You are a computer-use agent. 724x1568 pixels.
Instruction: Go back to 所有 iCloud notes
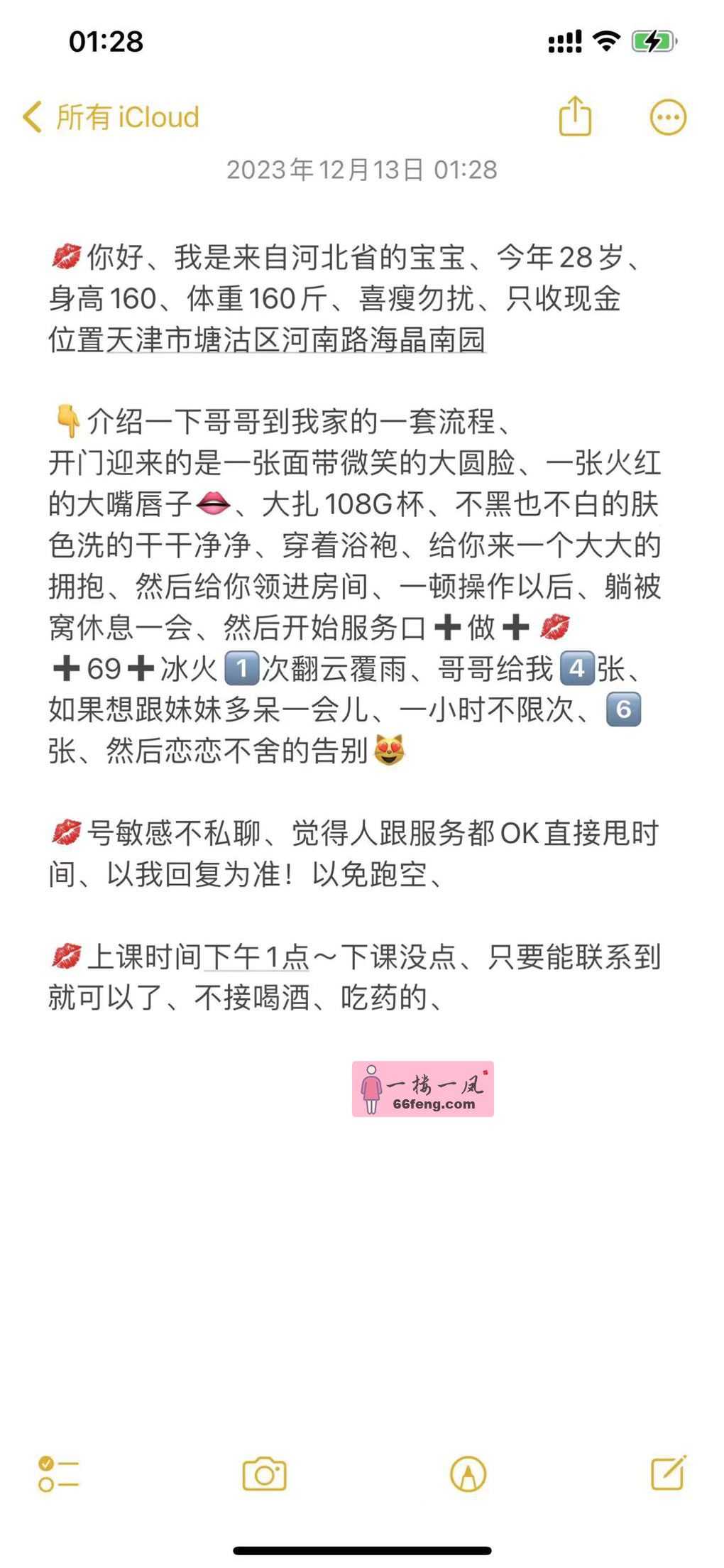[x=111, y=117]
